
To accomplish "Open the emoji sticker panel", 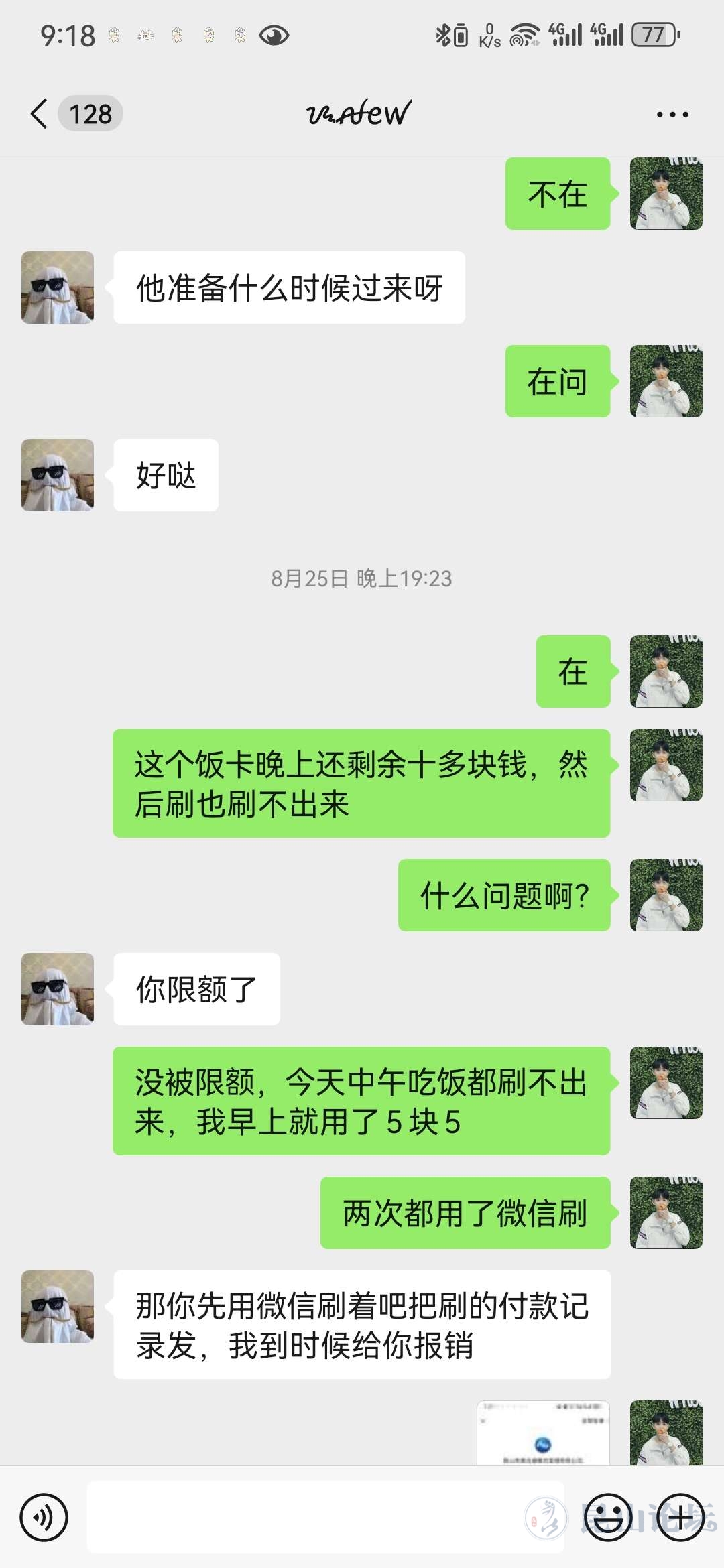I will [x=609, y=1518].
